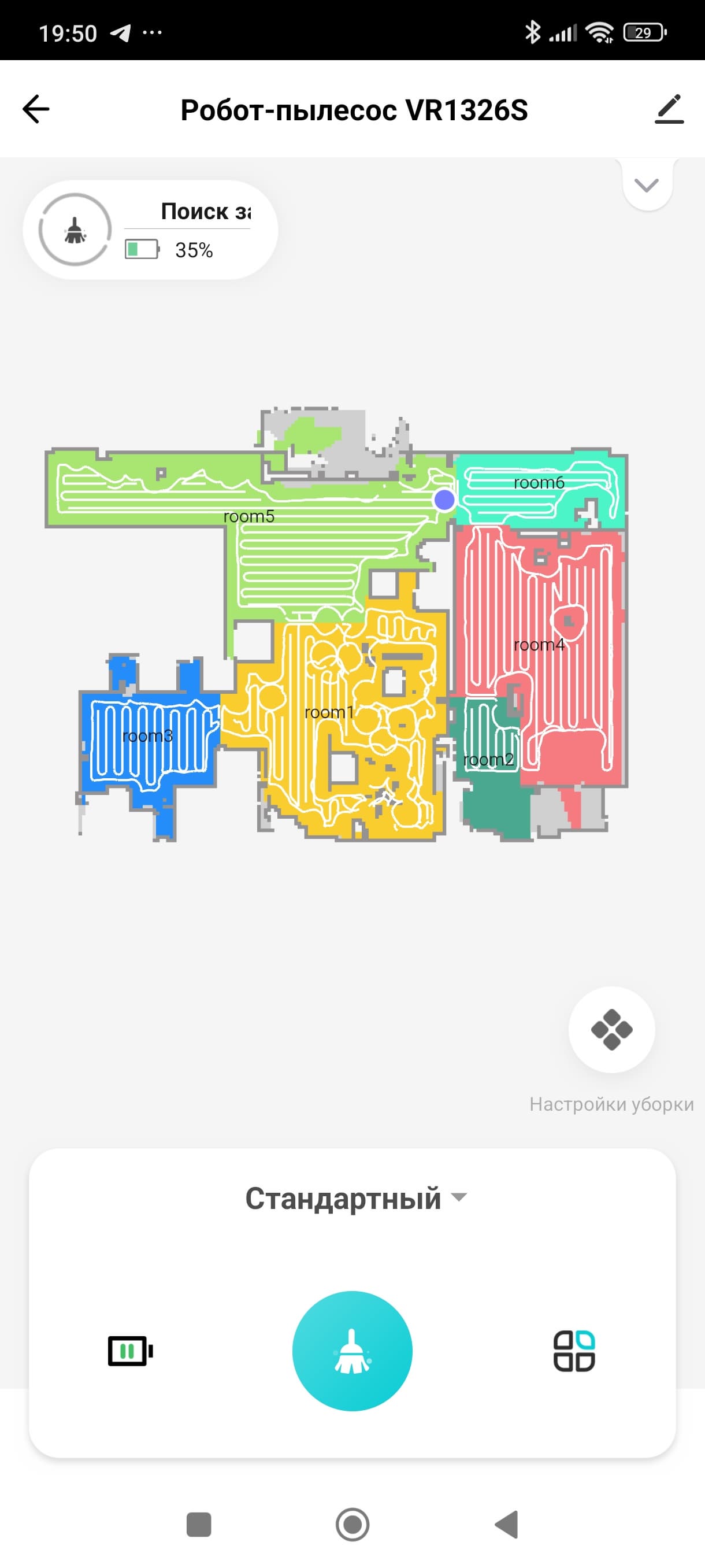Open cleaning settings (Настройки уборки)
The width and height of the screenshot is (705, 1568).
tap(611, 1030)
